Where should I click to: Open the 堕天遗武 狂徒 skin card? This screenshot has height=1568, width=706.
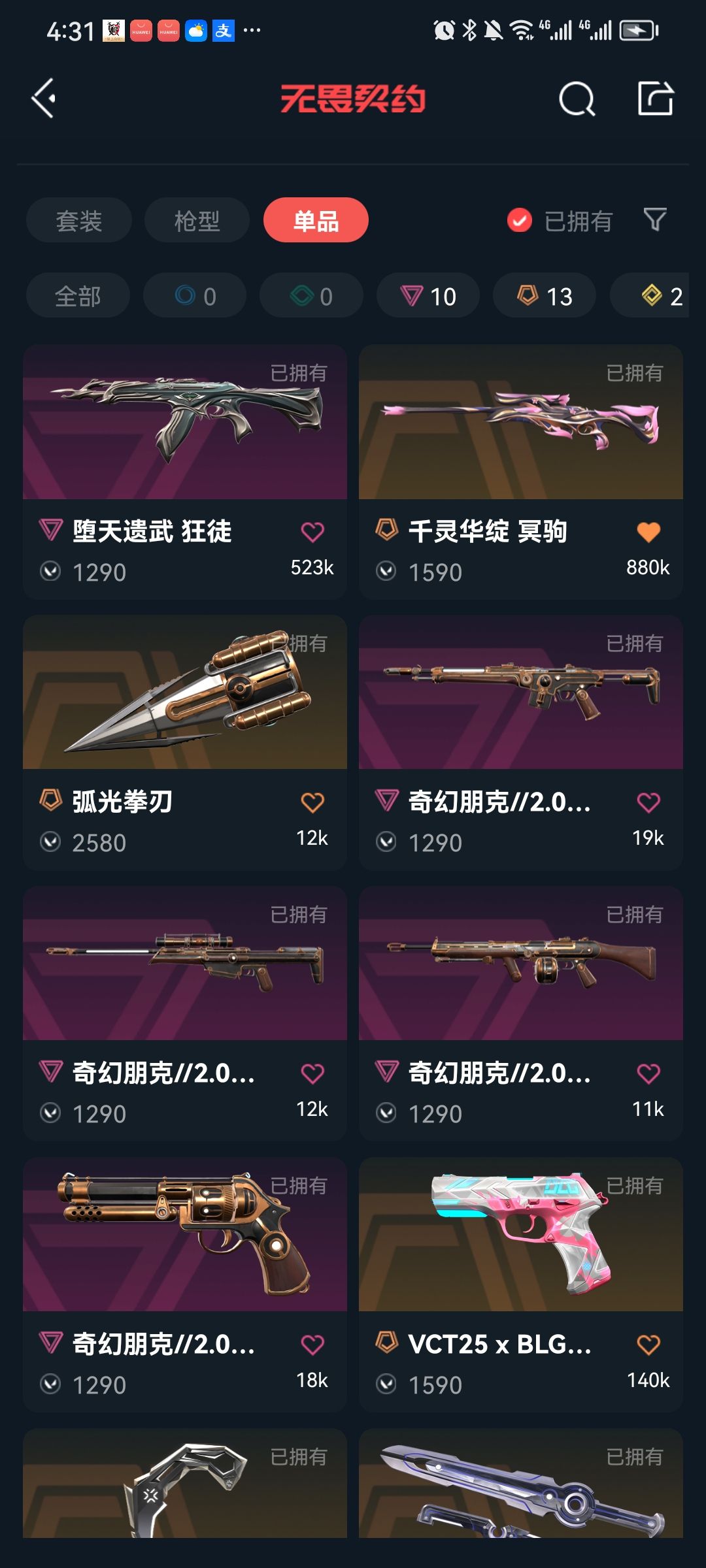[185, 472]
